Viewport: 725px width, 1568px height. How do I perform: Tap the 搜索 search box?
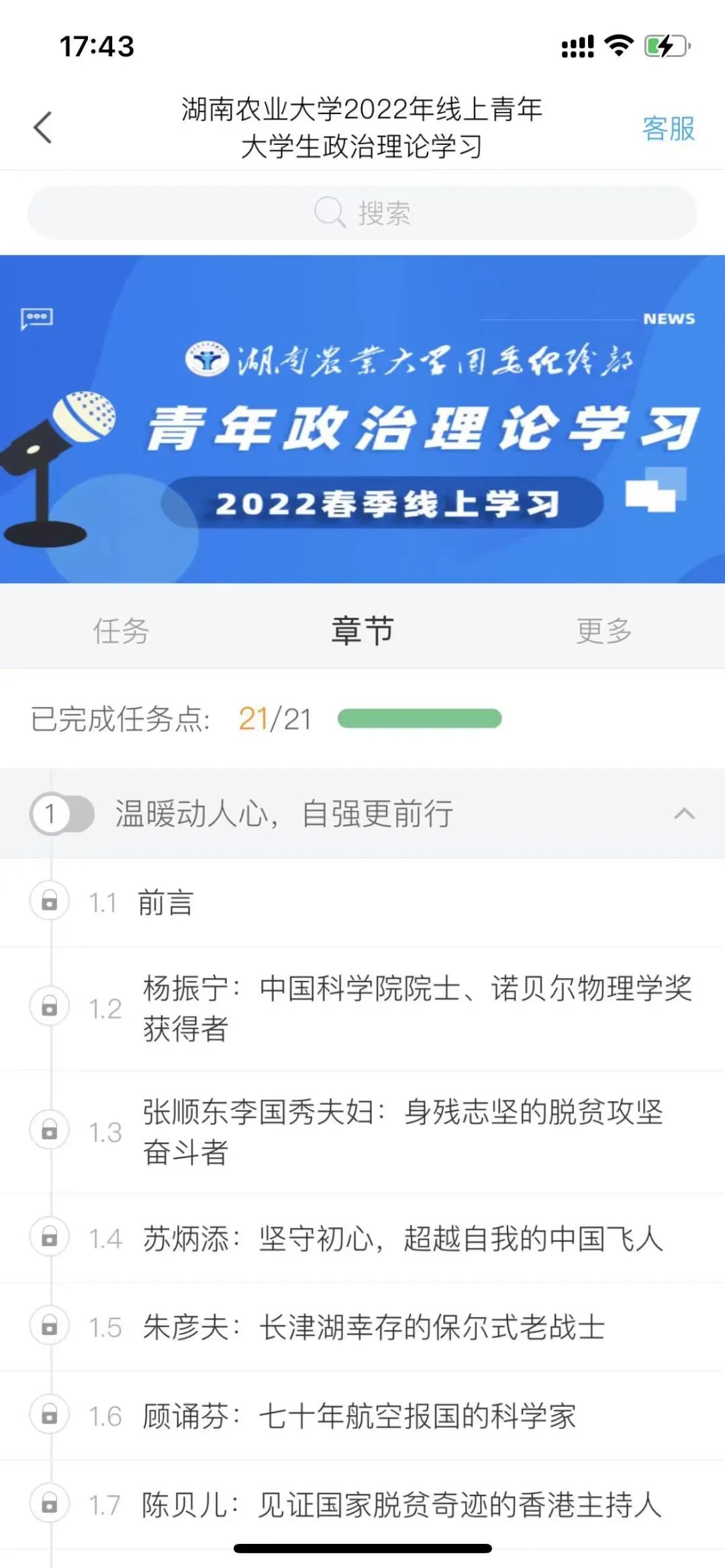tap(362, 213)
